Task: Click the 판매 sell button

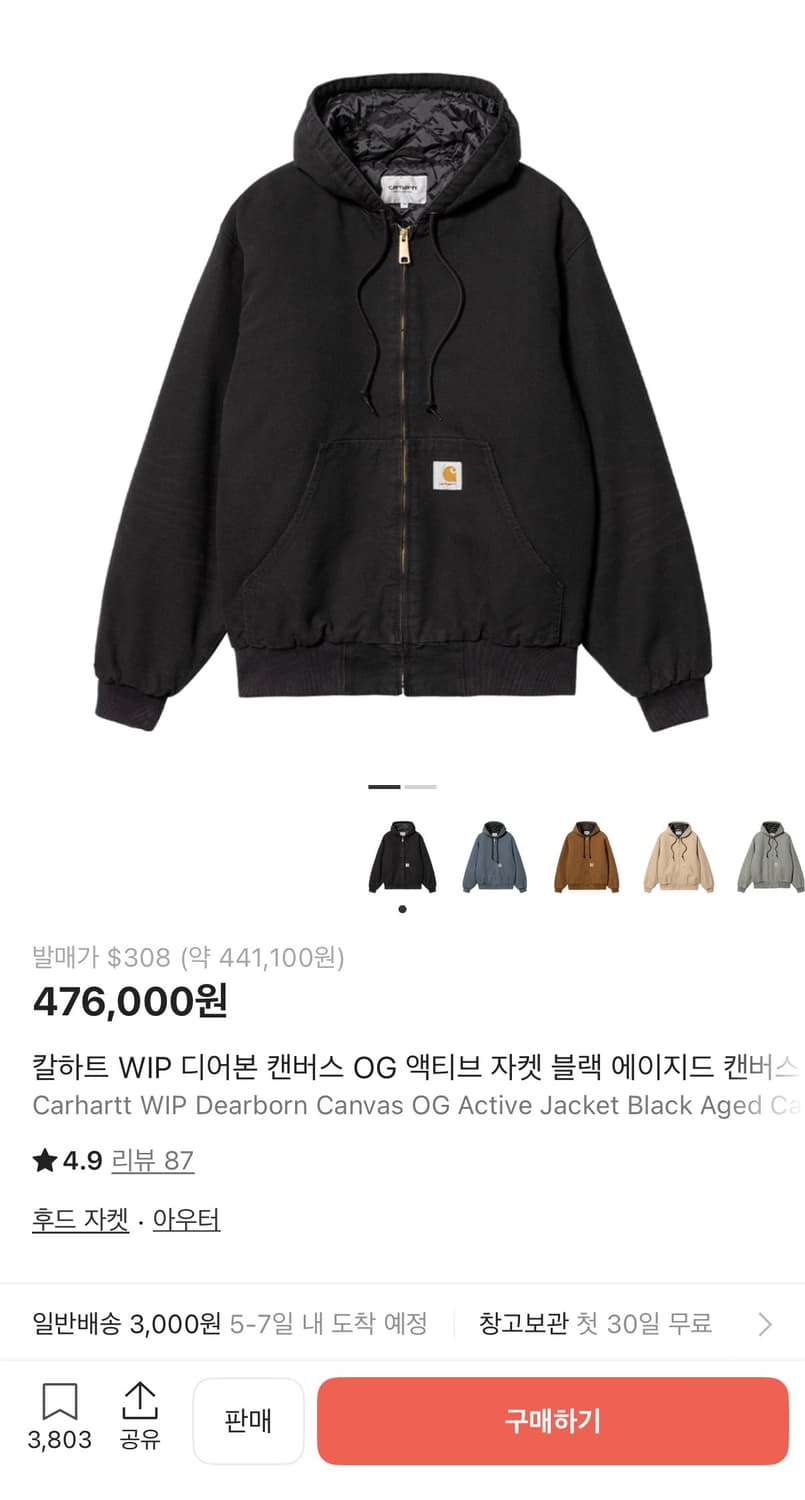Action: (x=248, y=1420)
